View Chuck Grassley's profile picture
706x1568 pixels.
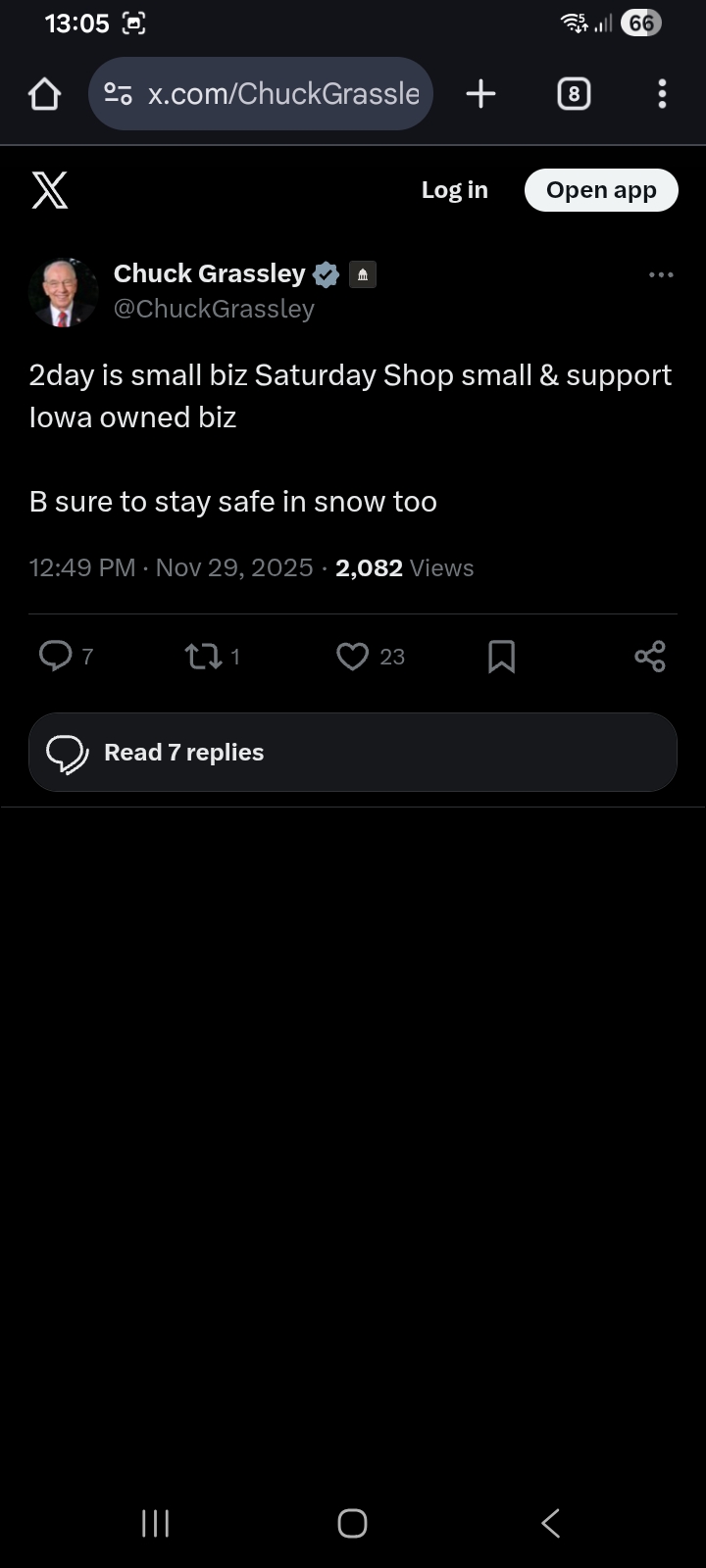coord(64,292)
